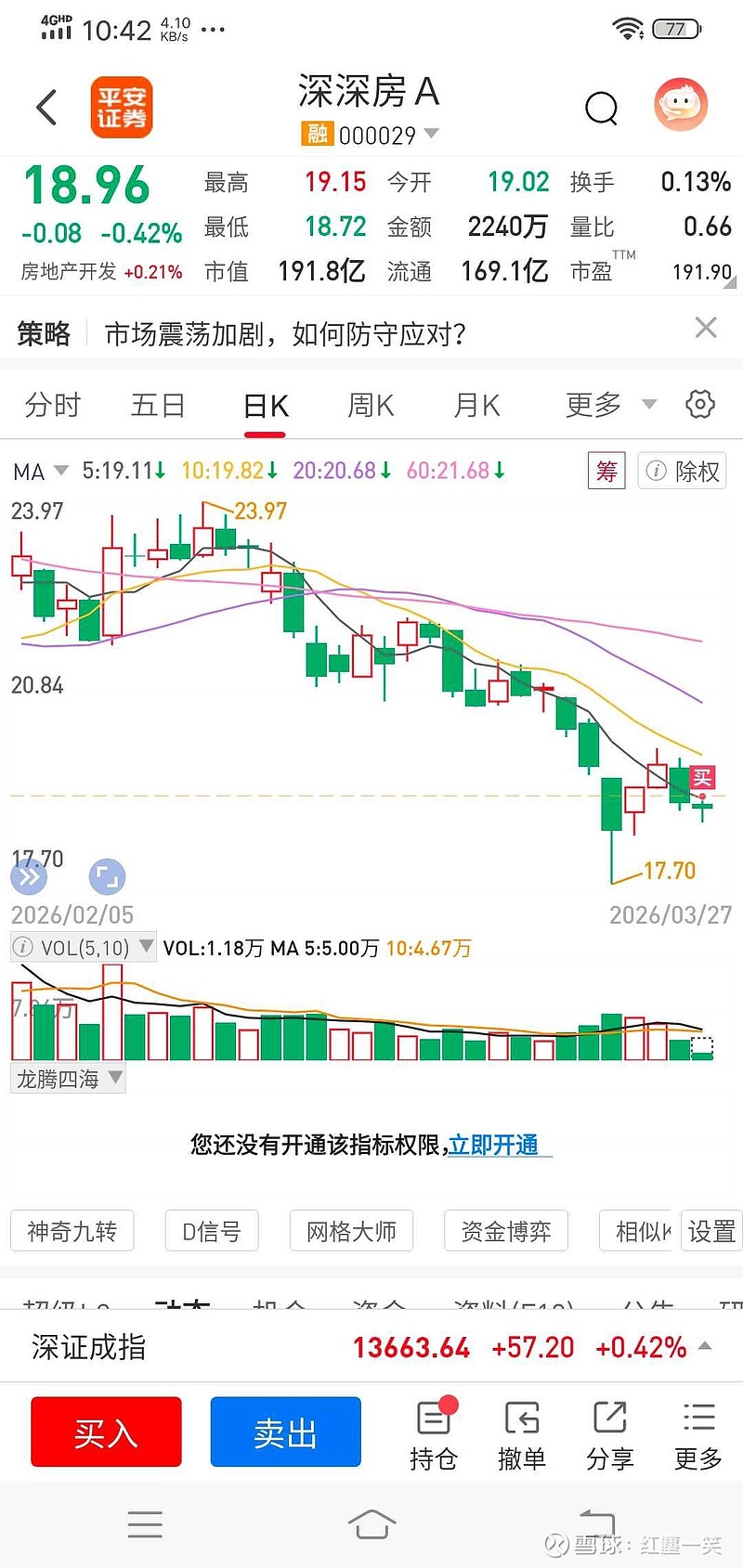
Task: Toggle the 筹 chip distribution overlay
Action: (606, 471)
